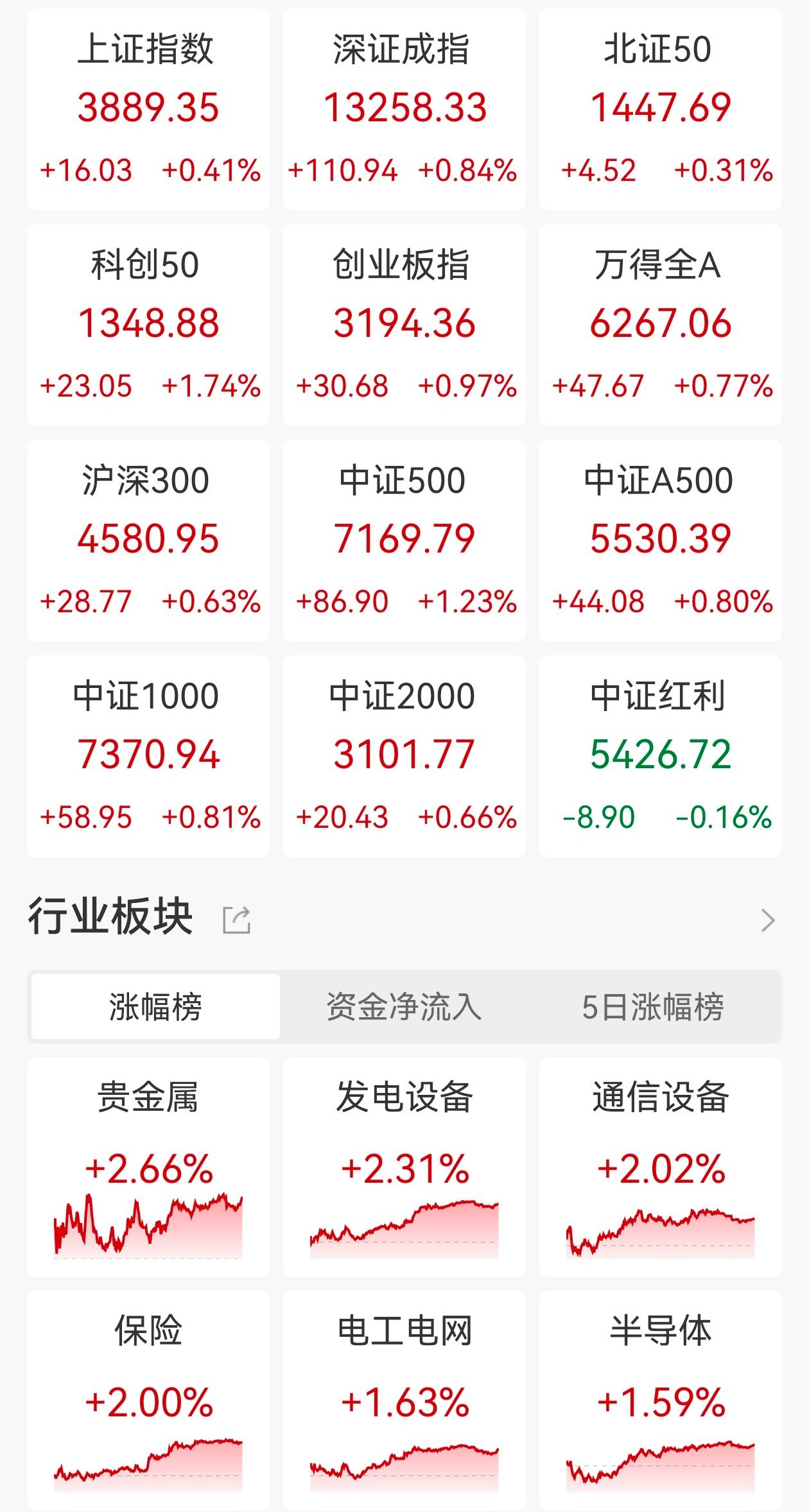Screen dimensions: 809x1512
Task: View 沪深300 index details
Action: click(148, 540)
